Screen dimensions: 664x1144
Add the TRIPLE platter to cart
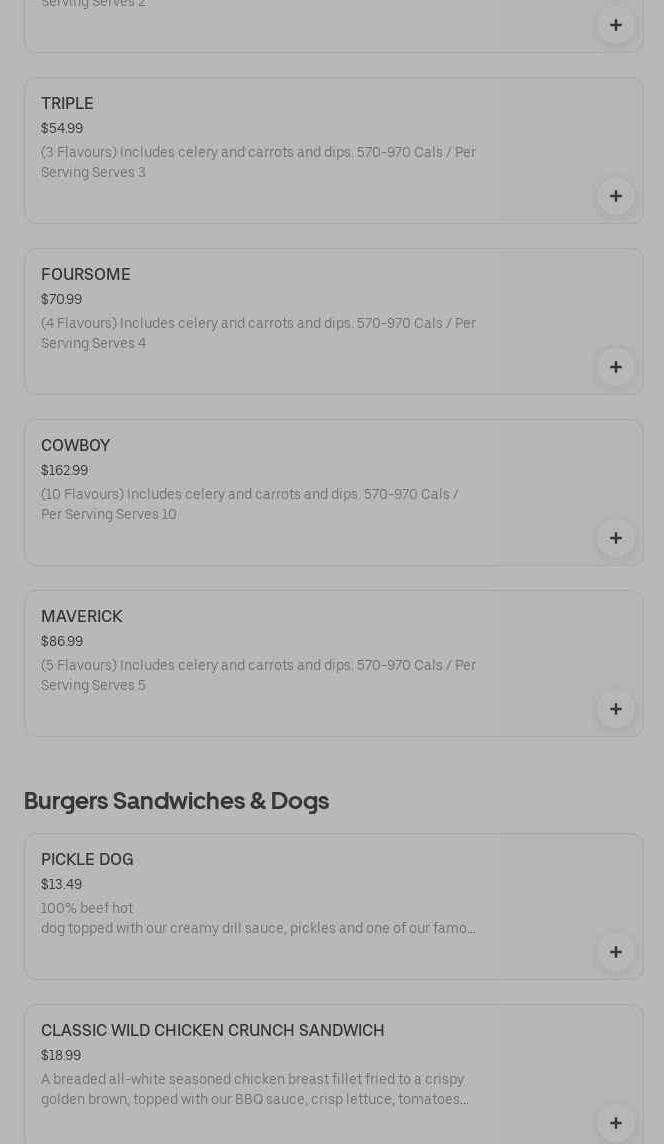pos(616,196)
